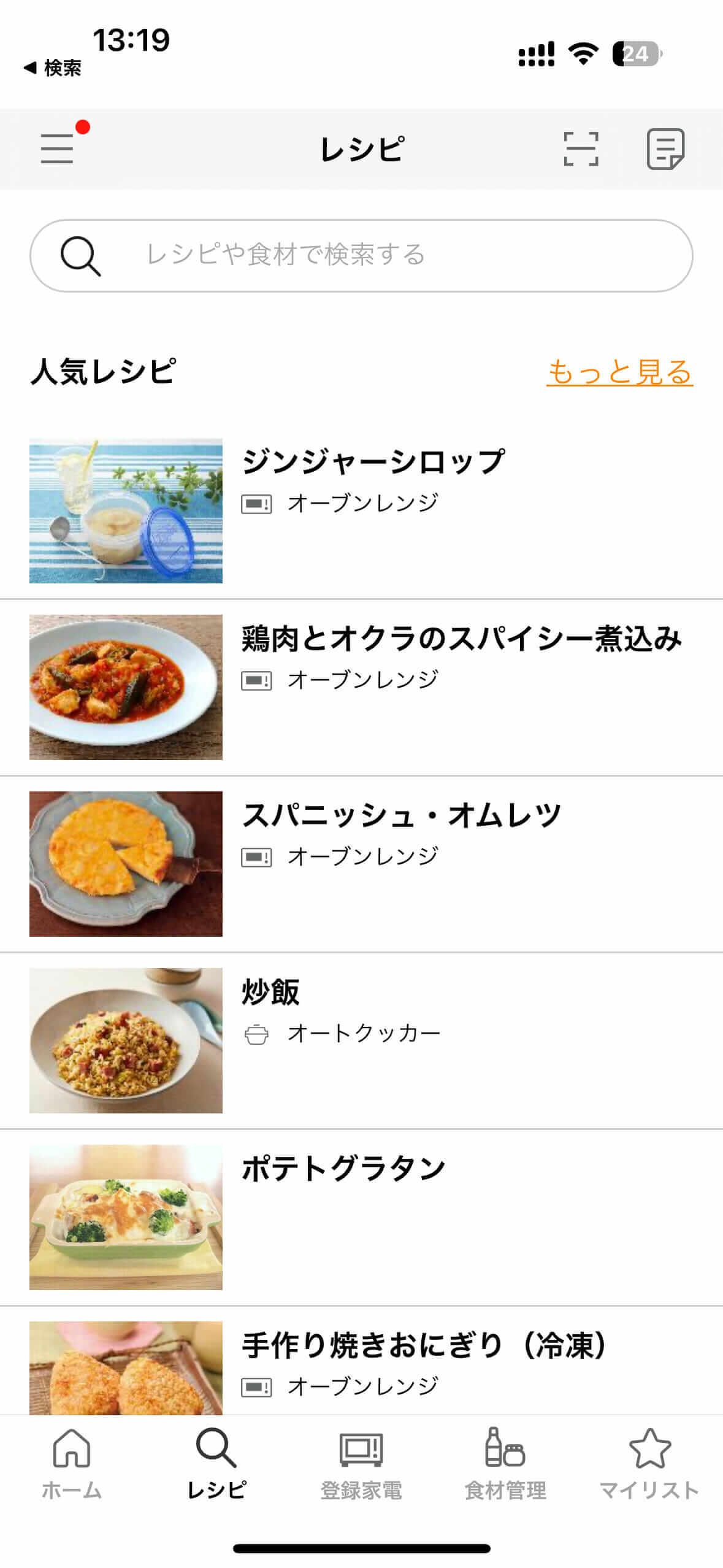
Task: Tap the barcode scan icon in the header
Action: (x=580, y=149)
